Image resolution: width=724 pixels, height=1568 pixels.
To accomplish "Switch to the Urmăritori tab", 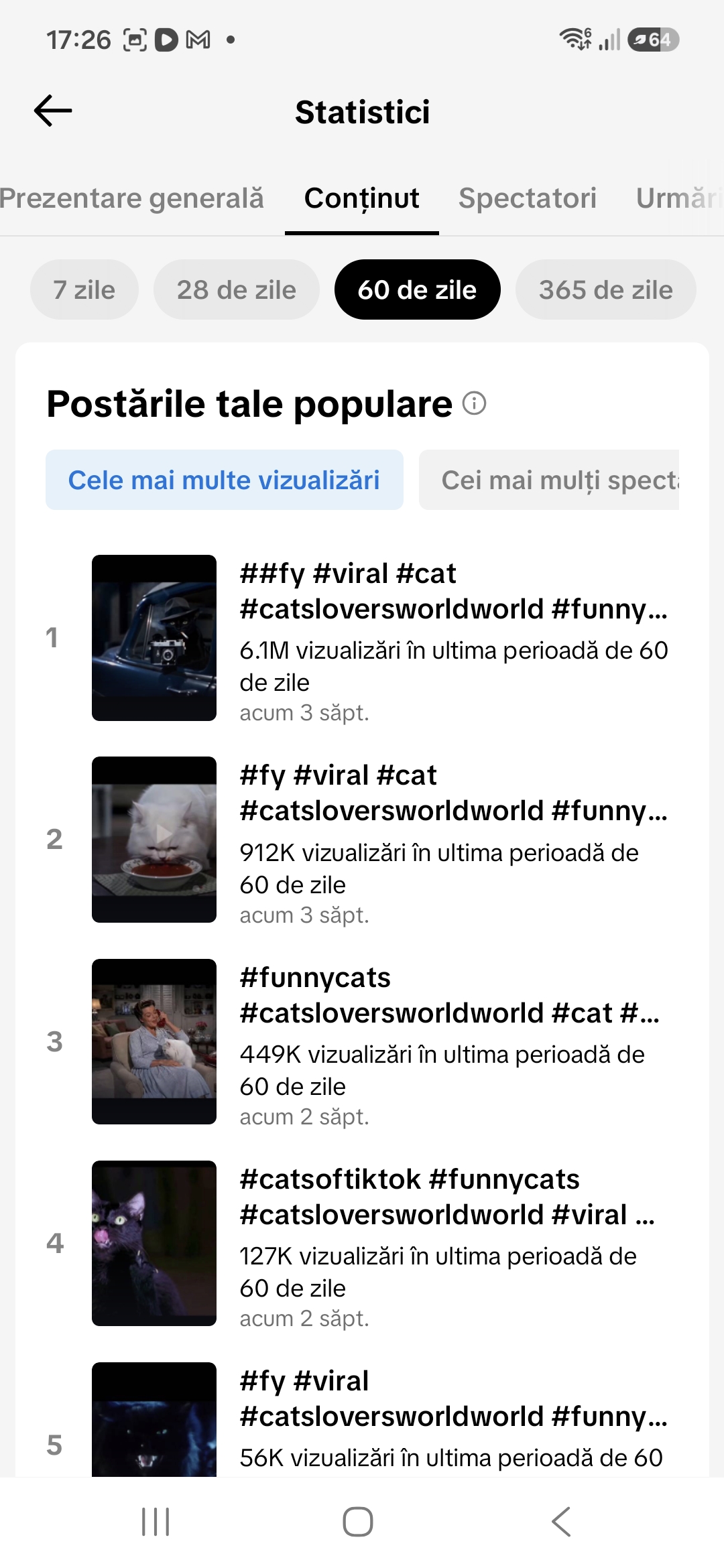I will [x=678, y=198].
